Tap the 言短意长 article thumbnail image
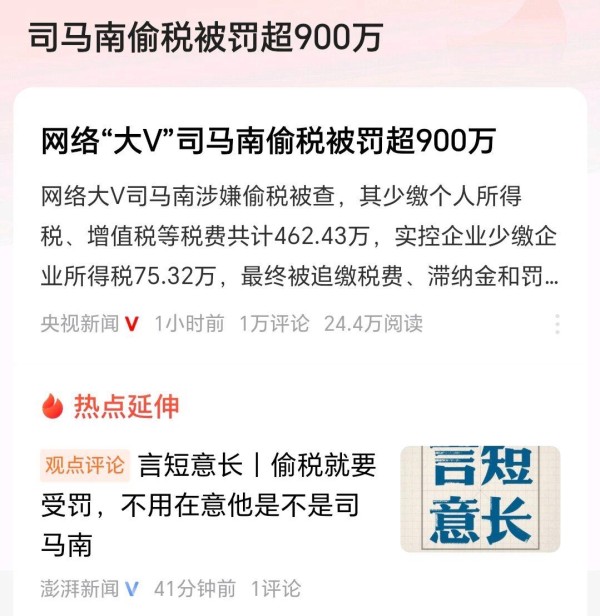 click(x=480, y=499)
